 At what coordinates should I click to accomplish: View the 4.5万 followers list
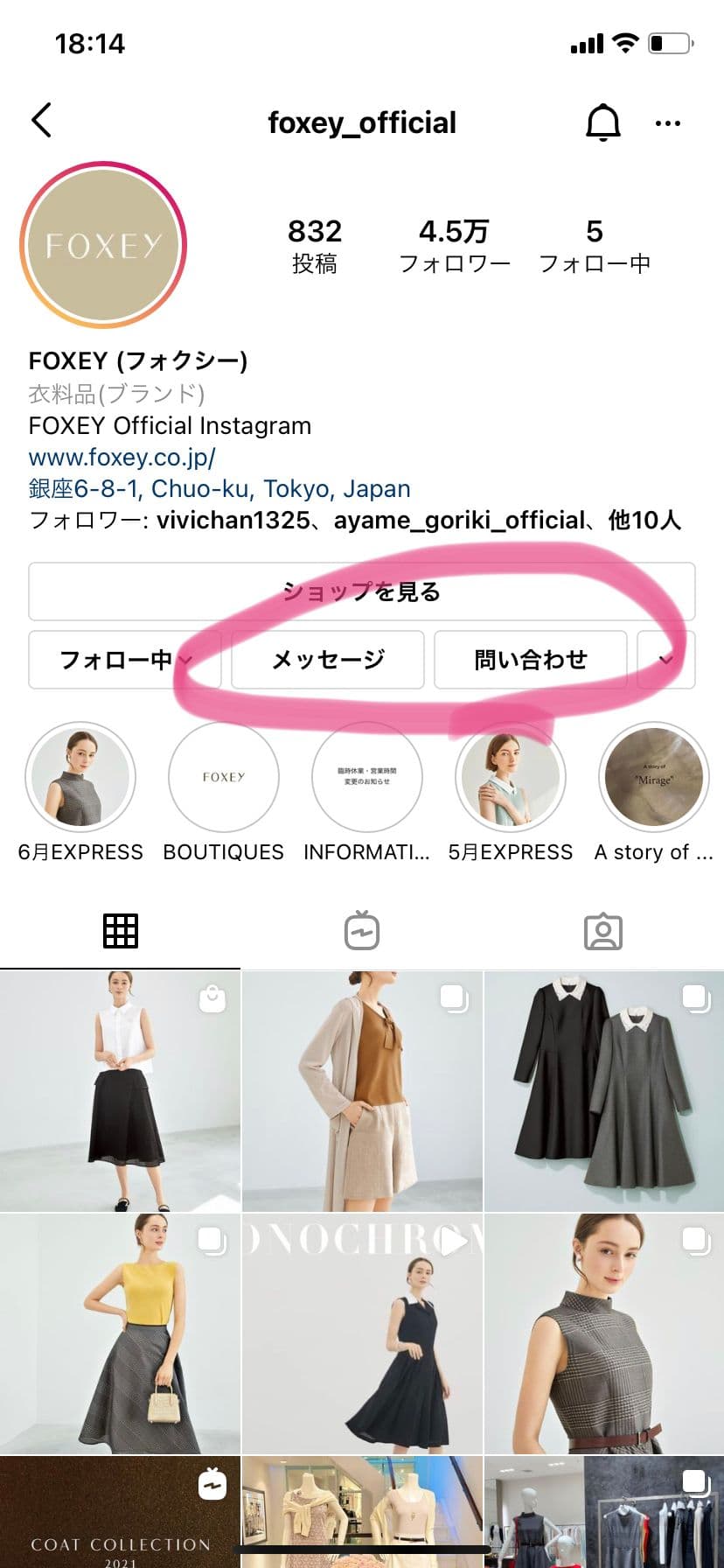click(454, 245)
